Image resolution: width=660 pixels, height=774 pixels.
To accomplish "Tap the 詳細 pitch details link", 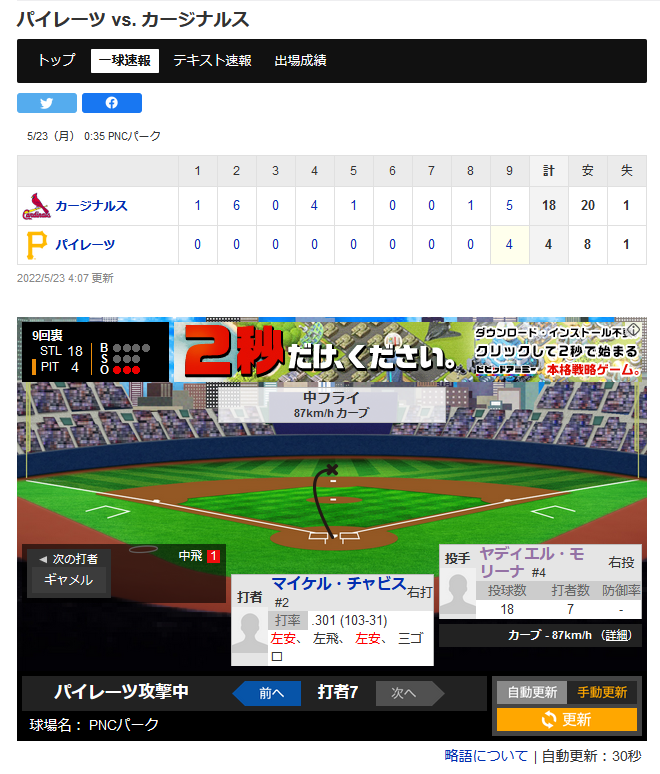I will [x=618, y=635].
